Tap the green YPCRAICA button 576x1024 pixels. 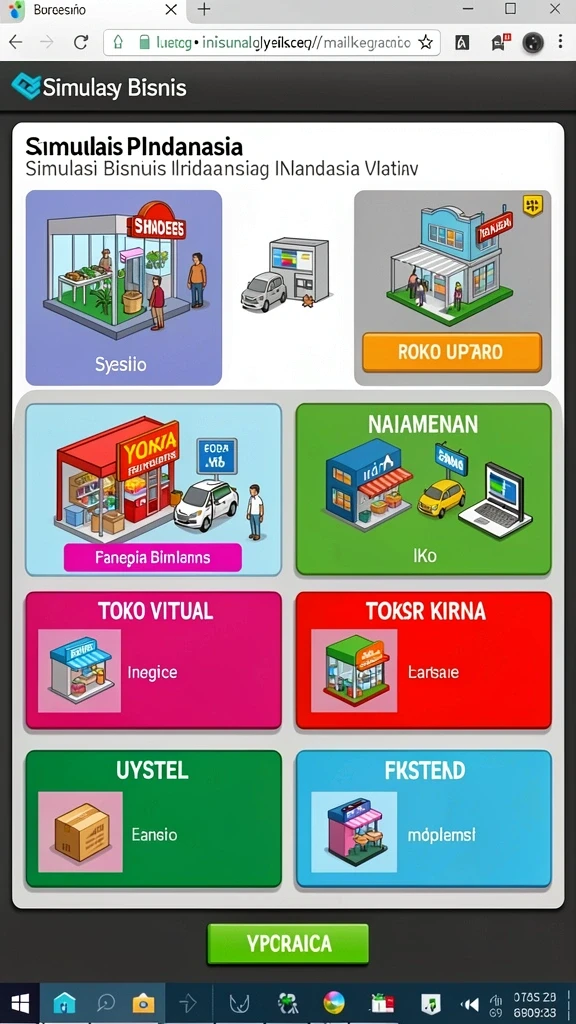tap(288, 944)
